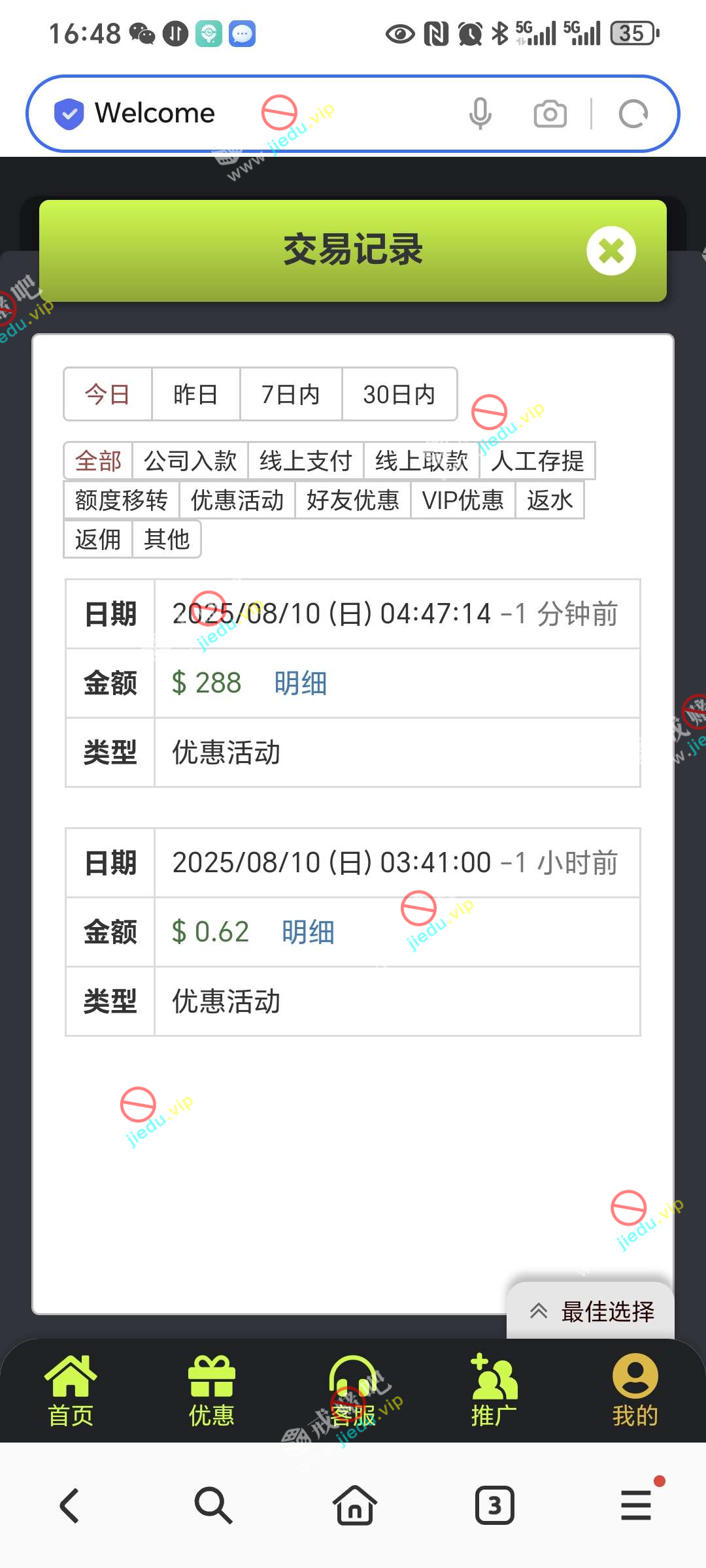
Task: Select the 额度移转 filter
Action: coord(121,500)
